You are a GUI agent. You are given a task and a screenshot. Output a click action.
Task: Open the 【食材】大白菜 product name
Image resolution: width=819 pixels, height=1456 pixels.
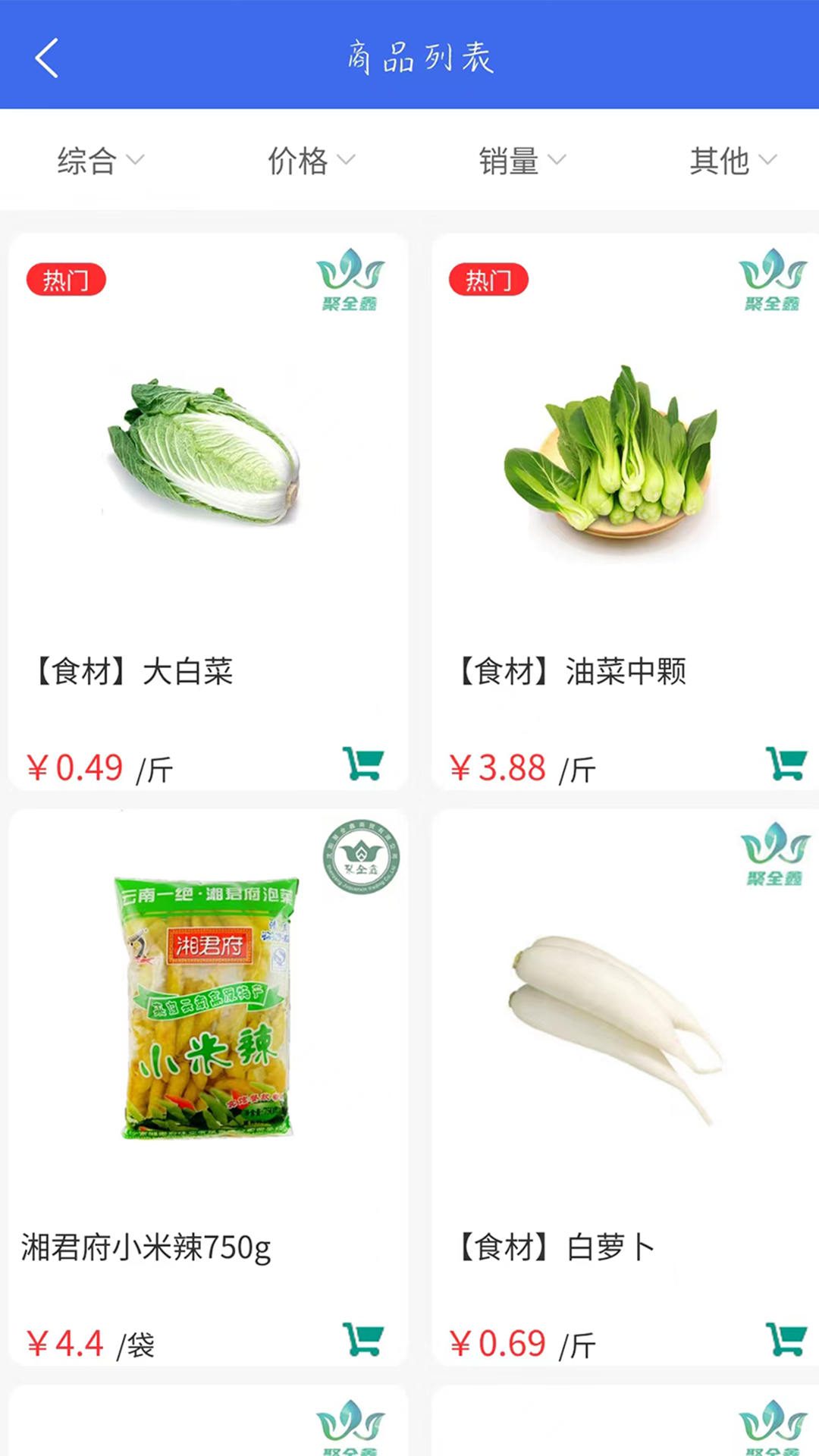click(x=129, y=670)
